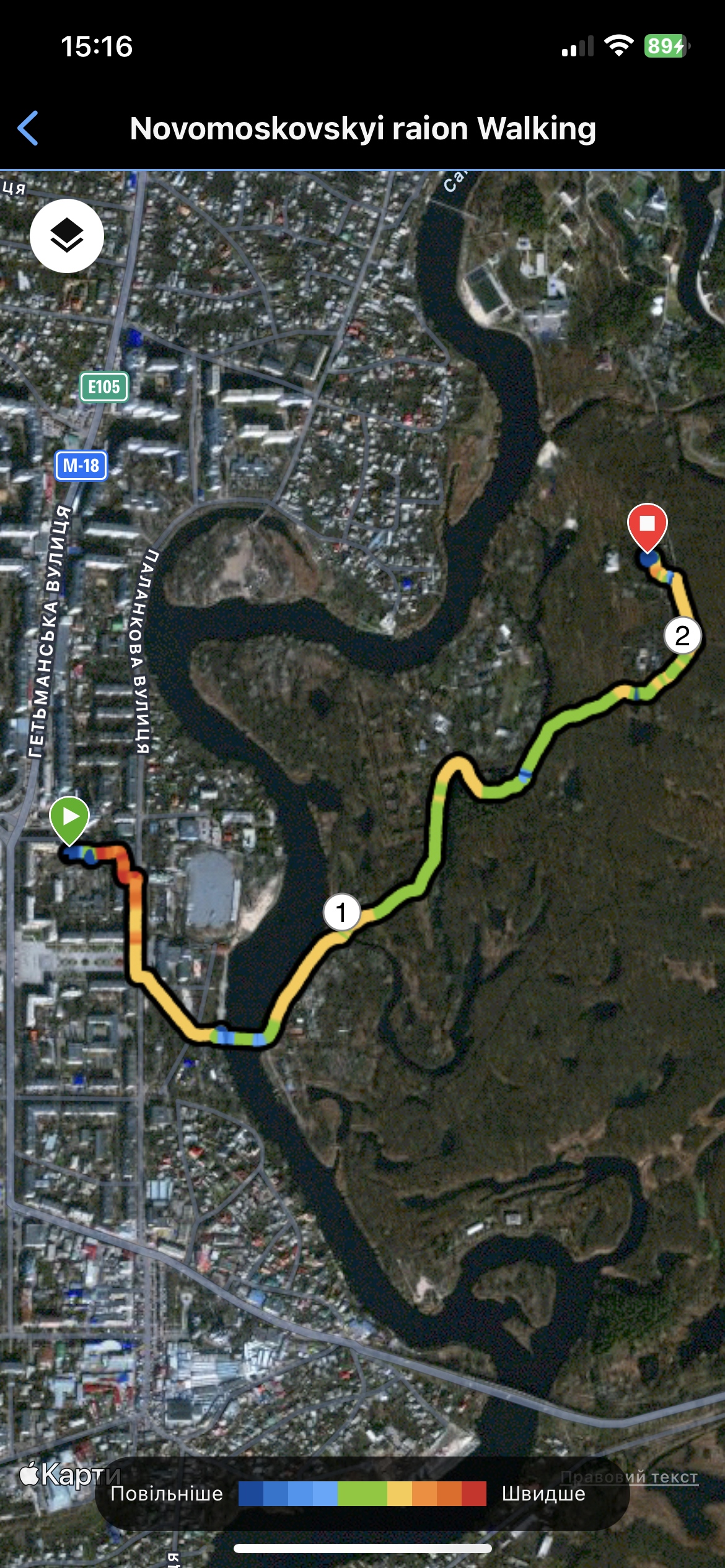Select kilometer marker 1 on the route
Viewport: 725px width, 1568px height.
(341, 912)
